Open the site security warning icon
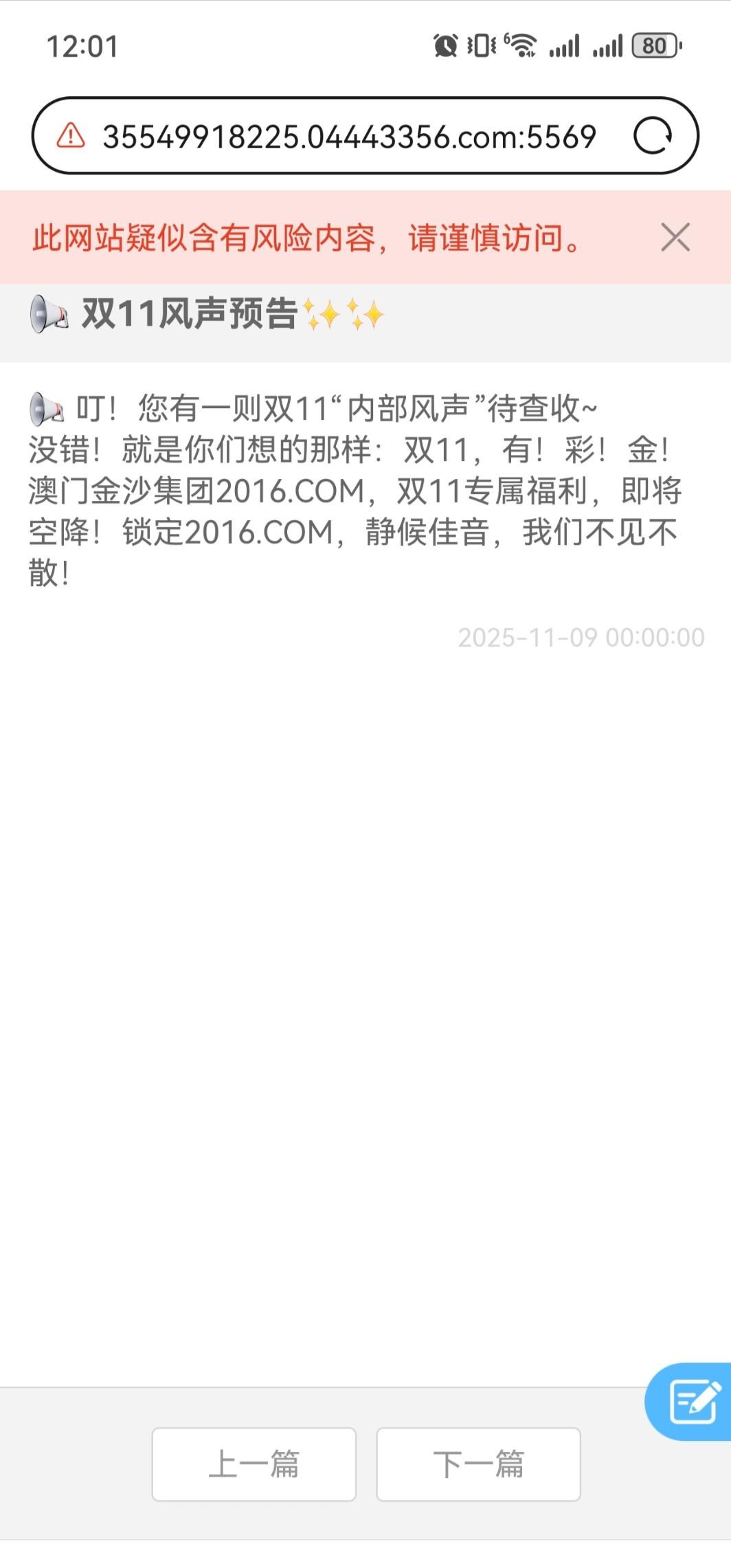This screenshot has height=1568, width=731. [71, 136]
